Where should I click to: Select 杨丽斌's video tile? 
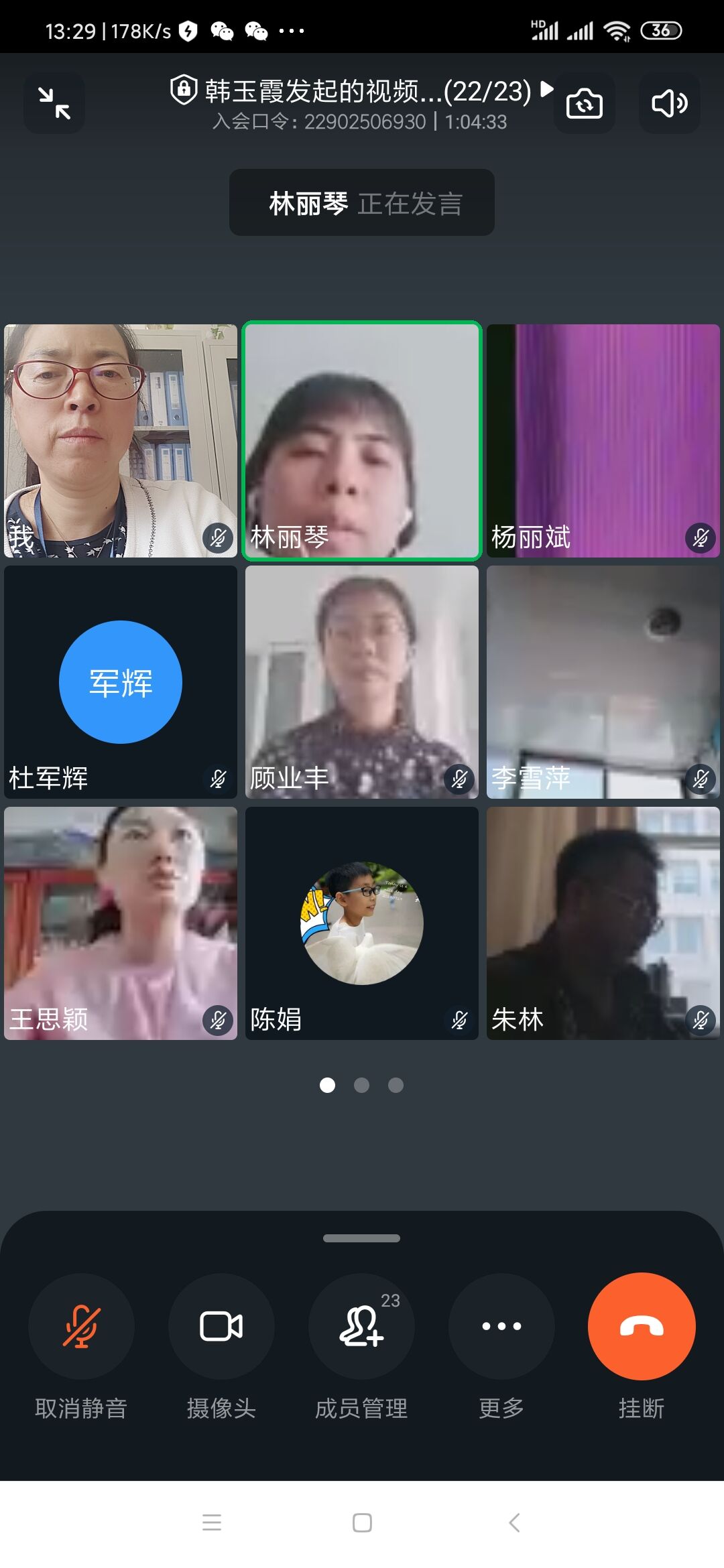pos(603,440)
